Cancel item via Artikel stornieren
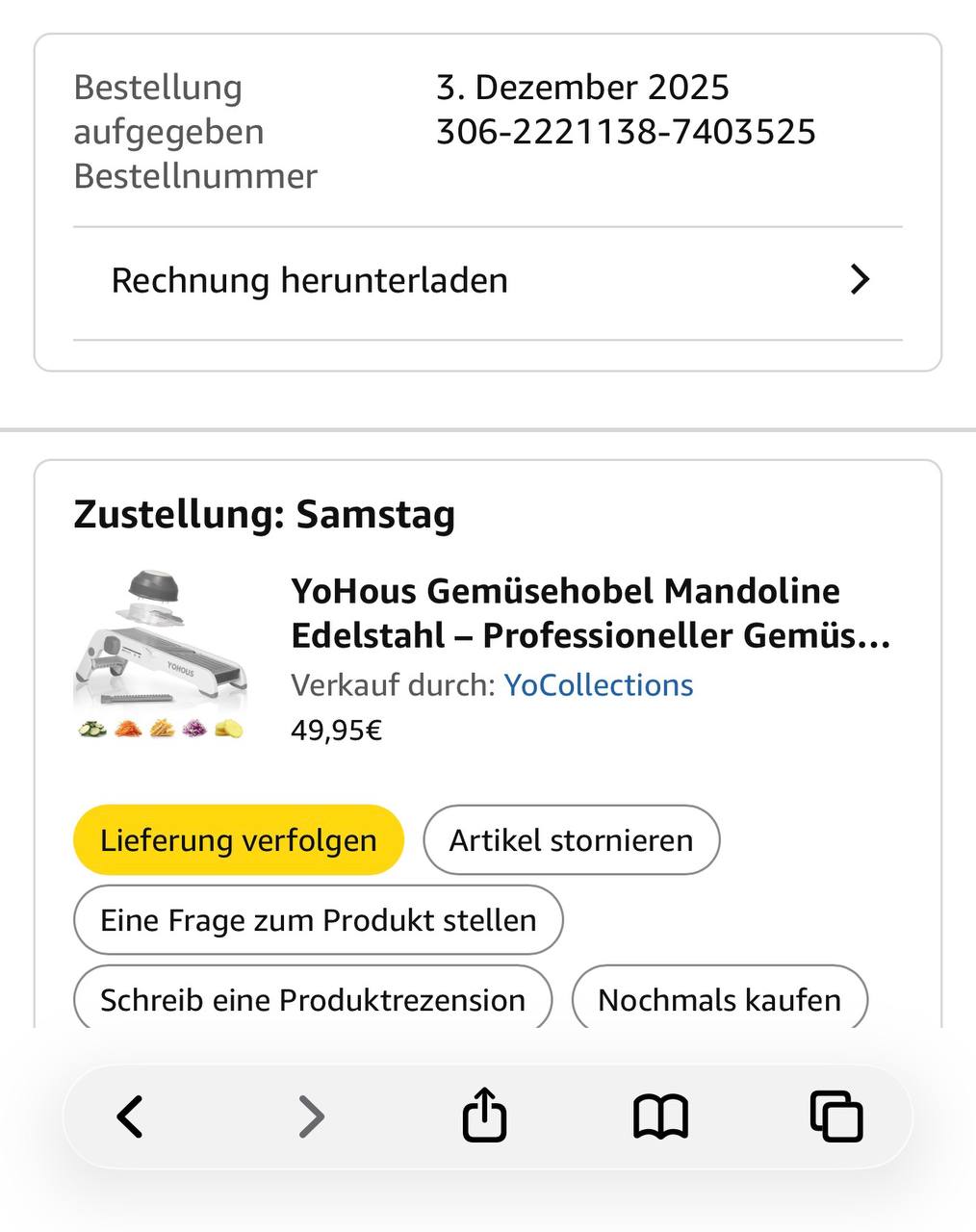This screenshot has width=976, height=1232. point(571,840)
